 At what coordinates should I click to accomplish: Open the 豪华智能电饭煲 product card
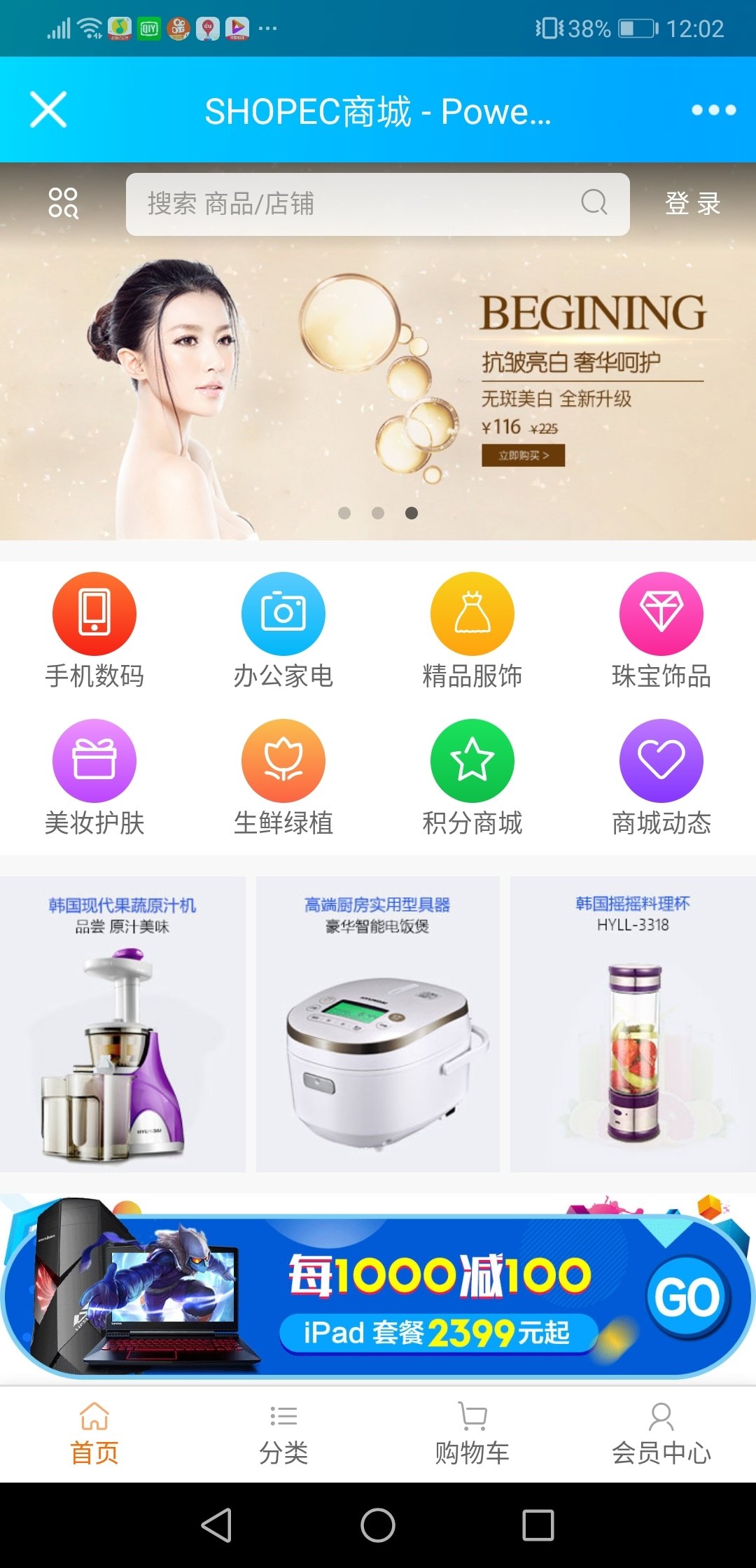(x=378, y=1024)
